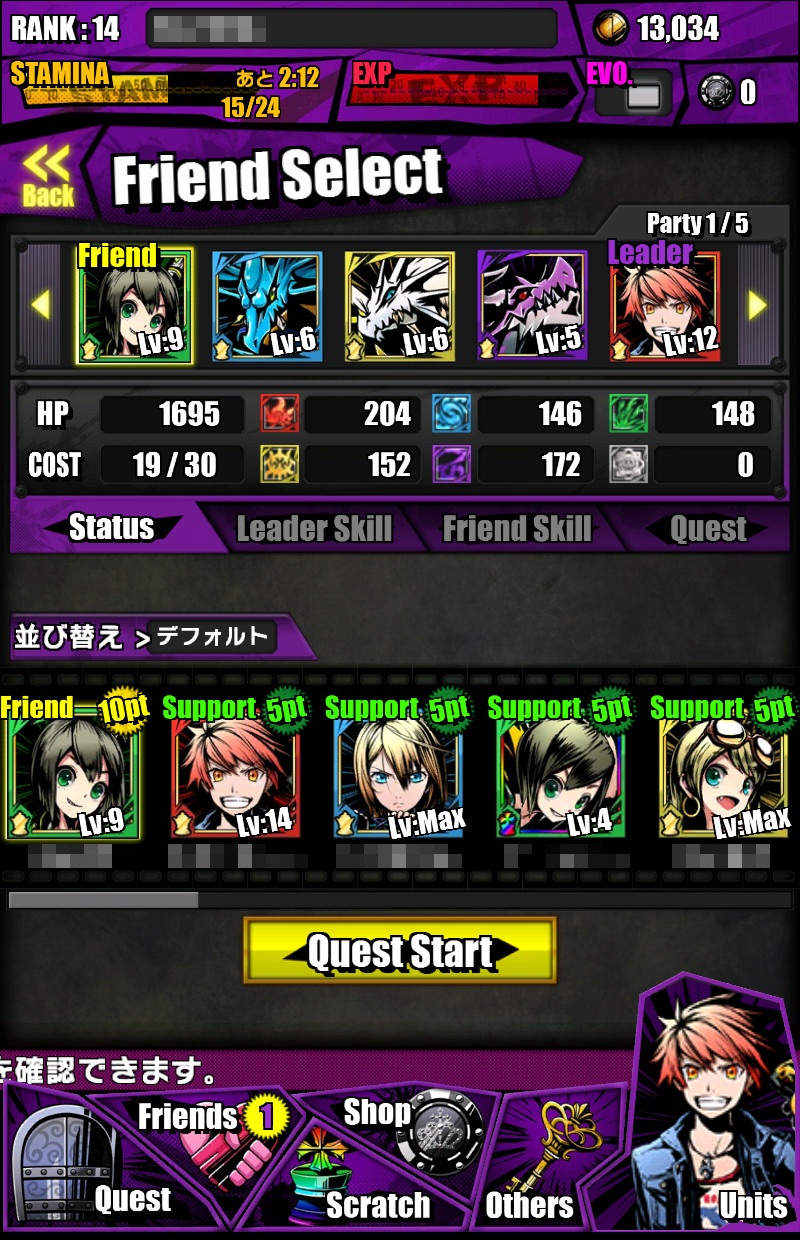Open the Quest info tab

coord(708,529)
